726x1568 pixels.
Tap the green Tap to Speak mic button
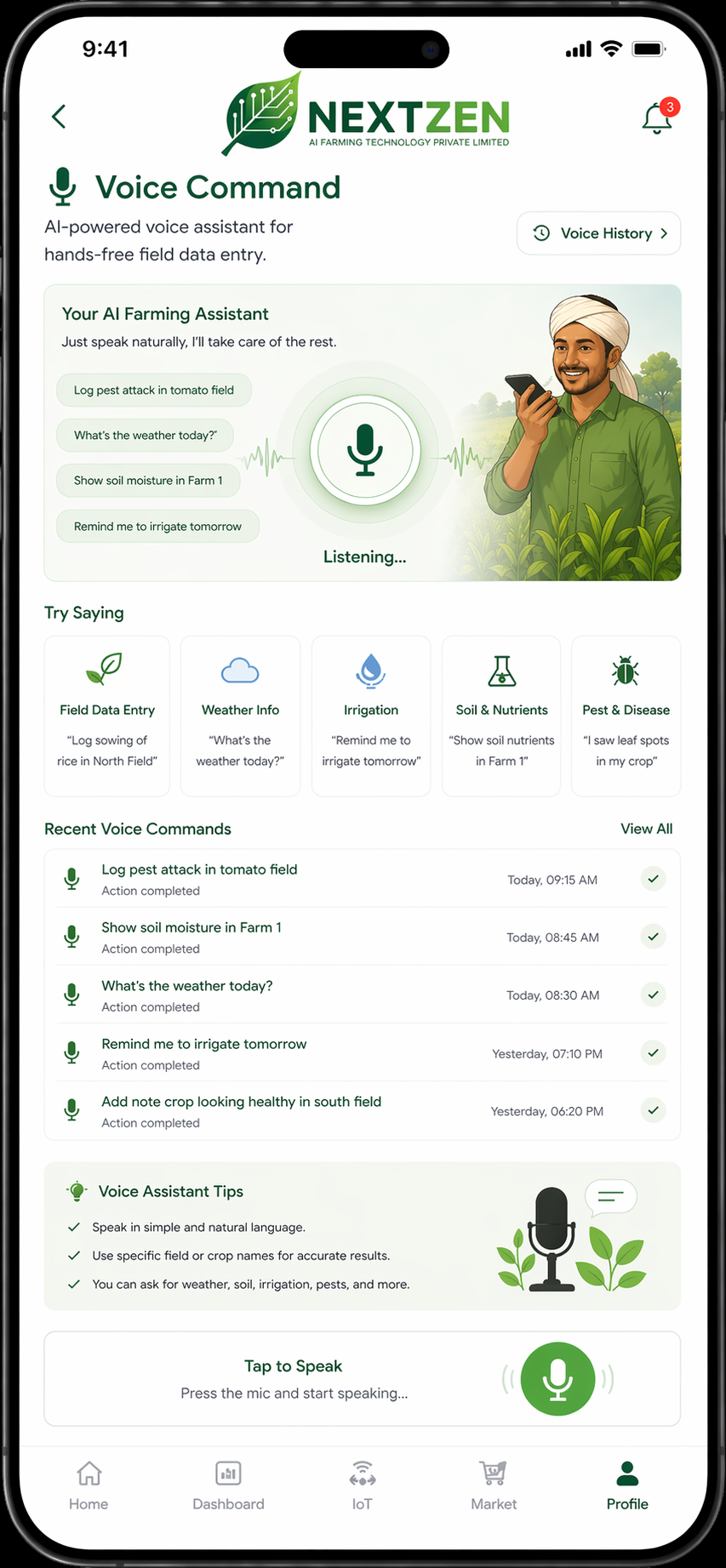pos(557,1378)
